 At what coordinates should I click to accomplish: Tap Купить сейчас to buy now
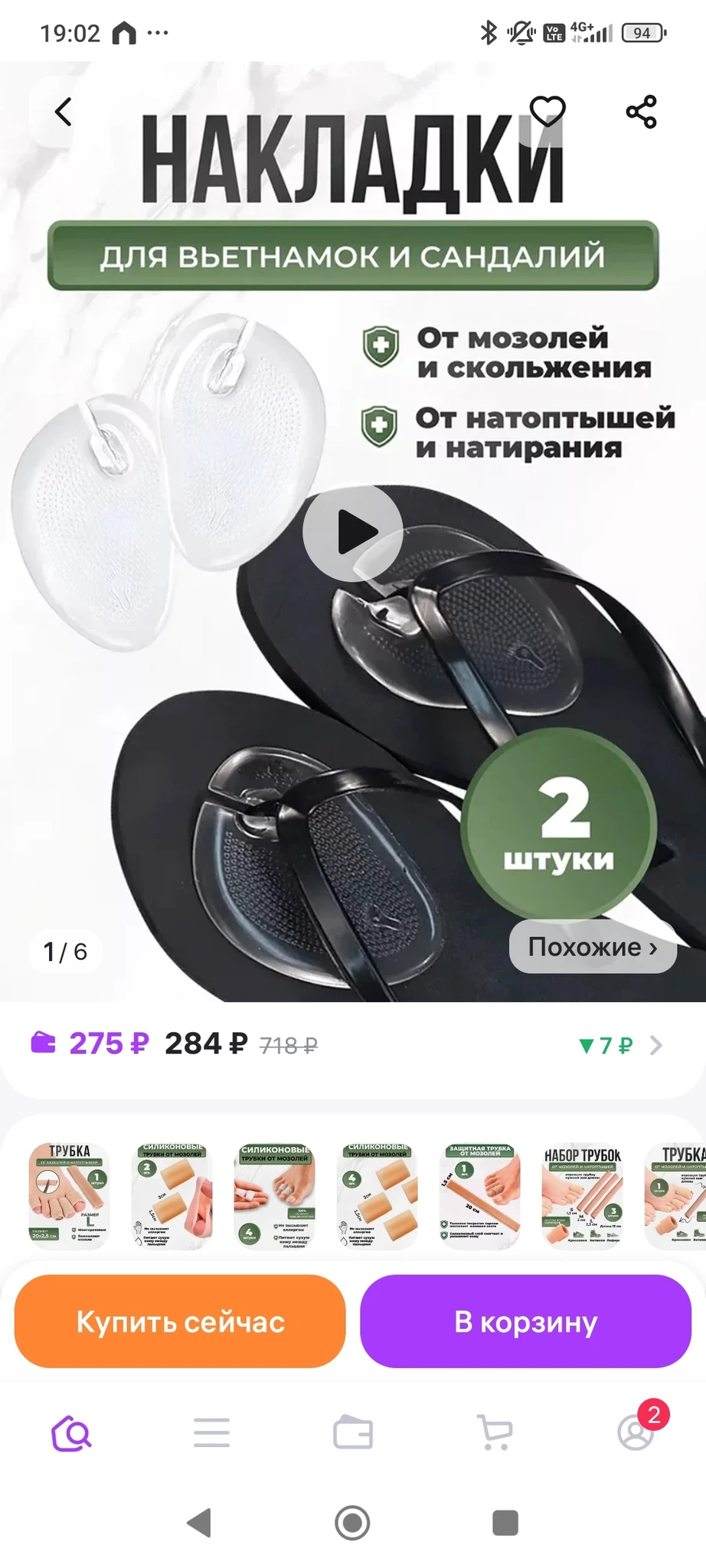pyautogui.click(x=180, y=1321)
